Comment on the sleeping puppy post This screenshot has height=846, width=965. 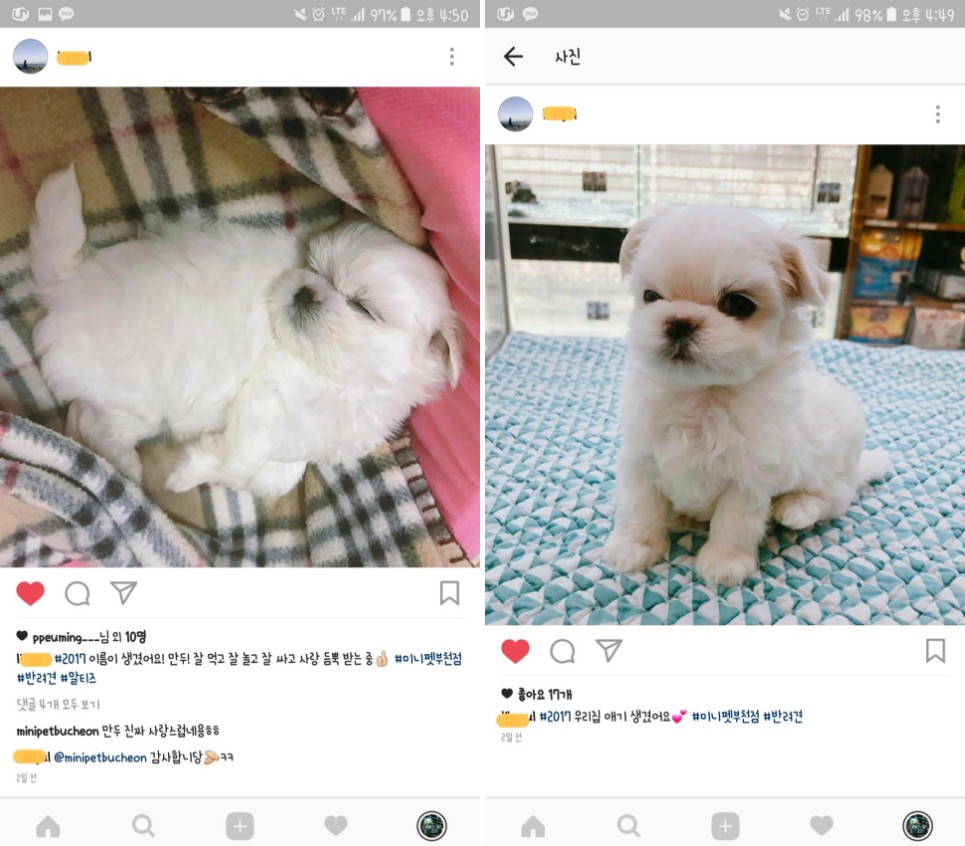77,593
